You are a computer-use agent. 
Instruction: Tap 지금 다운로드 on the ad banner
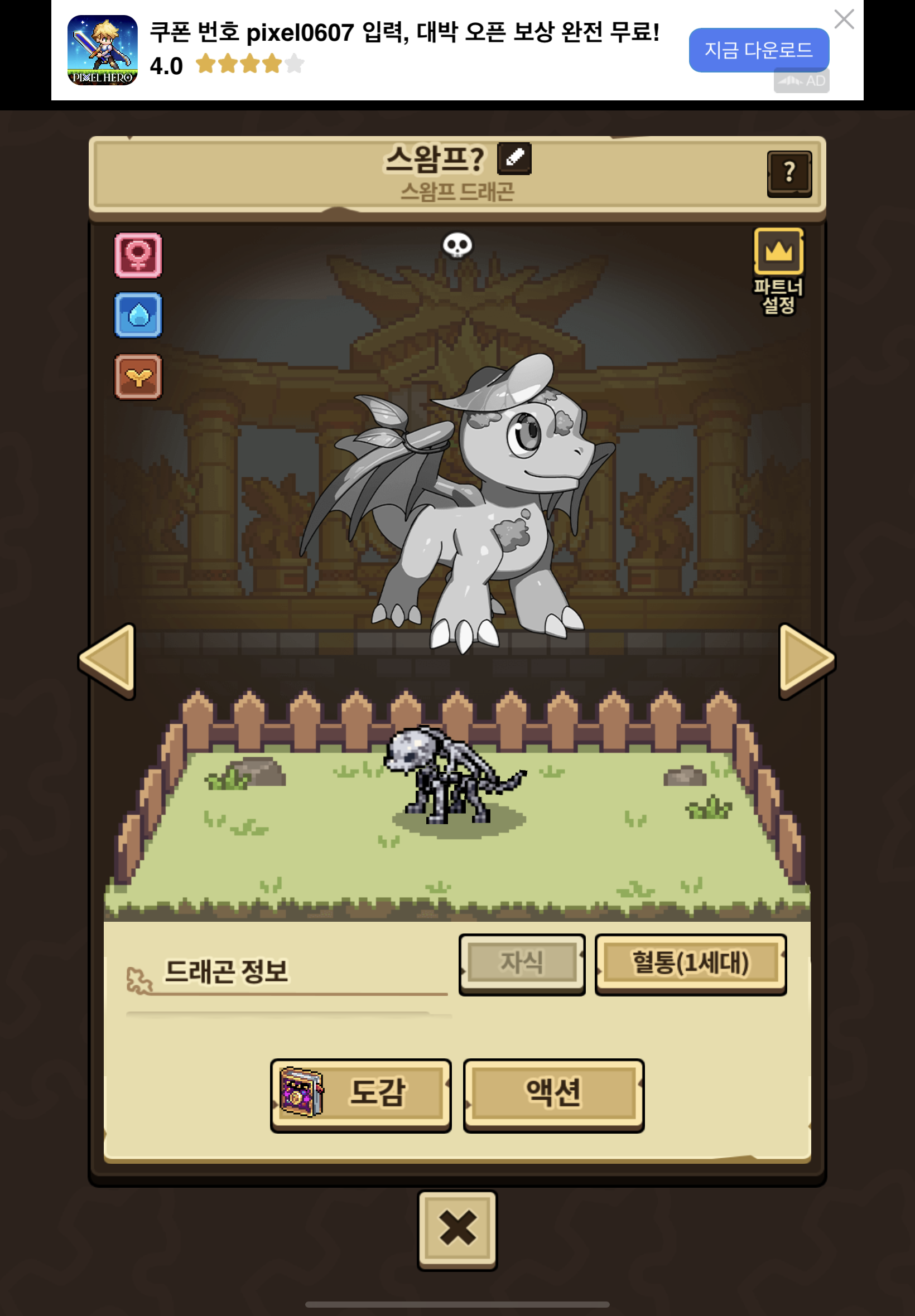pos(758,50)
